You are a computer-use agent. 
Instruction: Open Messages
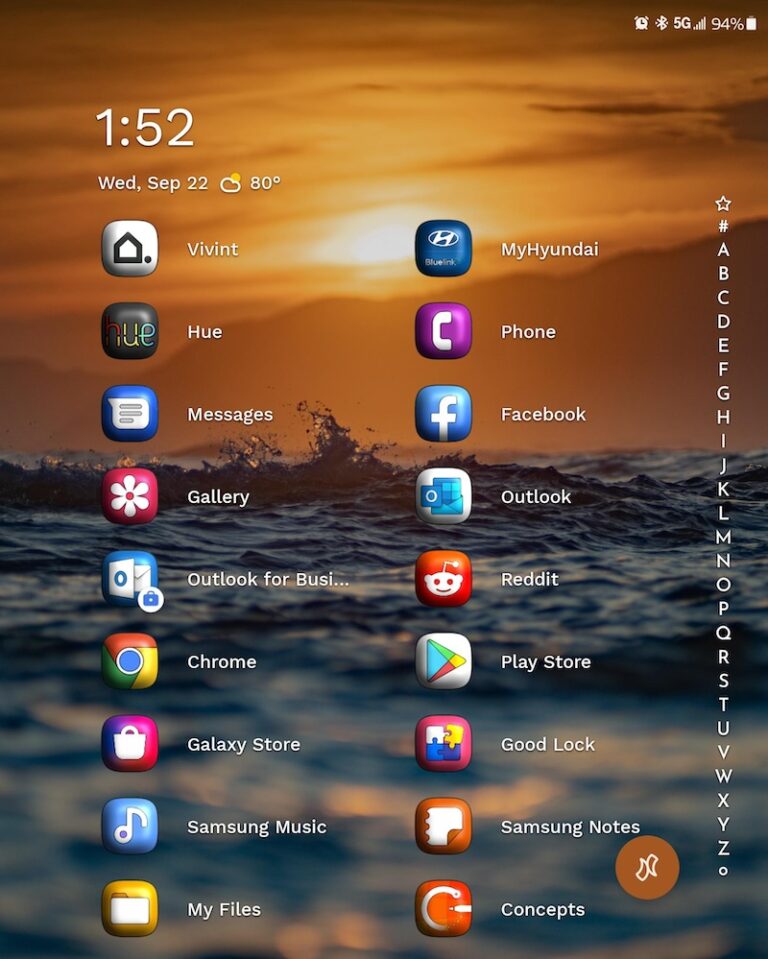[x=130, y=414]
